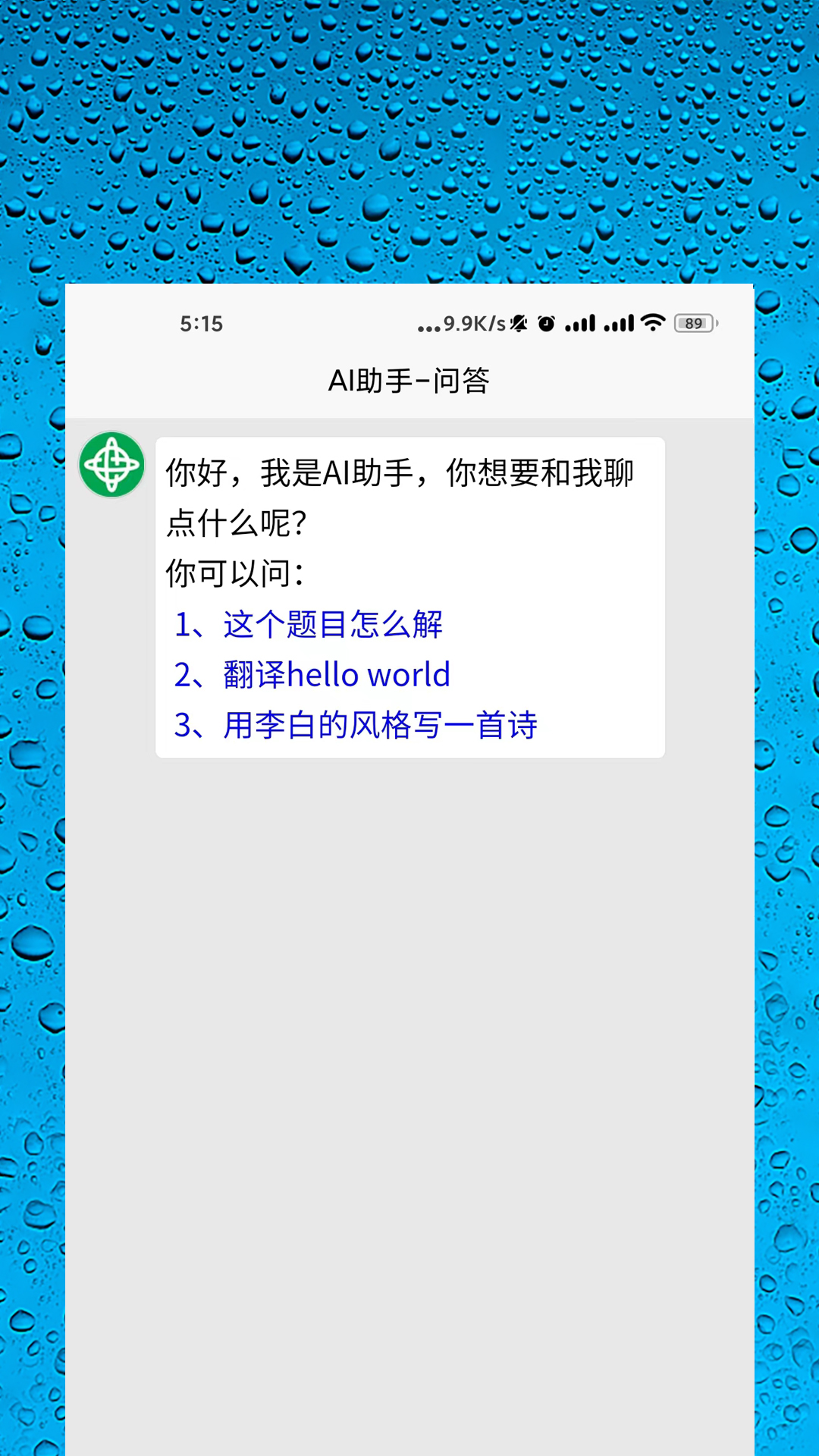
Task: Click the 9.9K/s network speed indicator
Action: (x=463, y=324)
